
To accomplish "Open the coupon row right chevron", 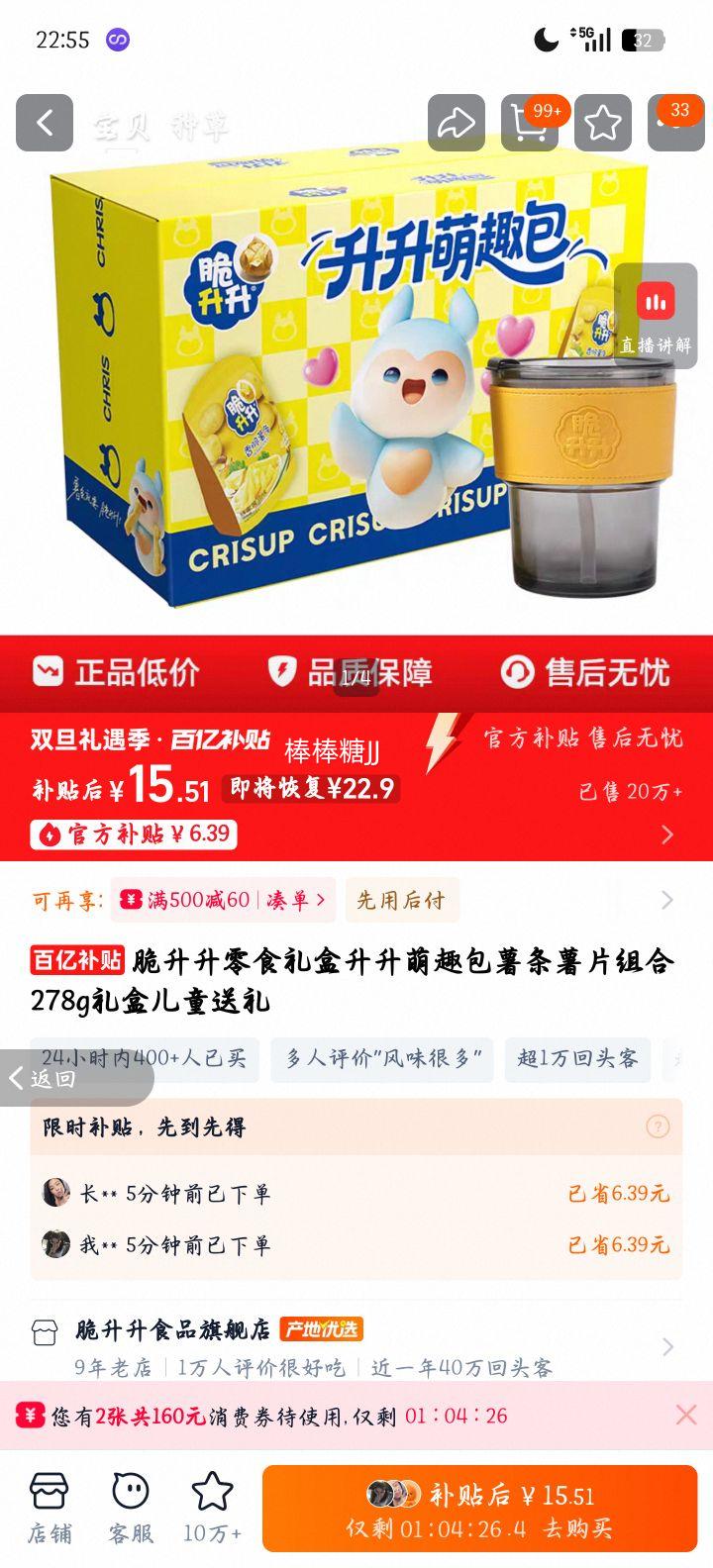I will [665, 900].
